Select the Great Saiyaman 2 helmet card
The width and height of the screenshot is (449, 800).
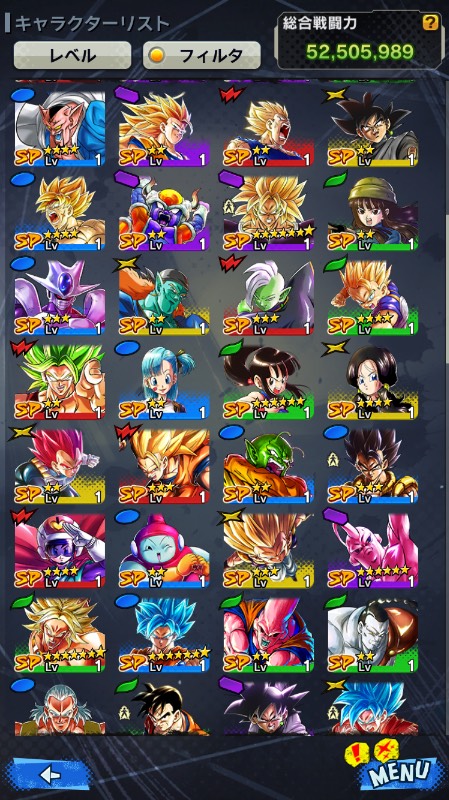[x=60, y=550]
